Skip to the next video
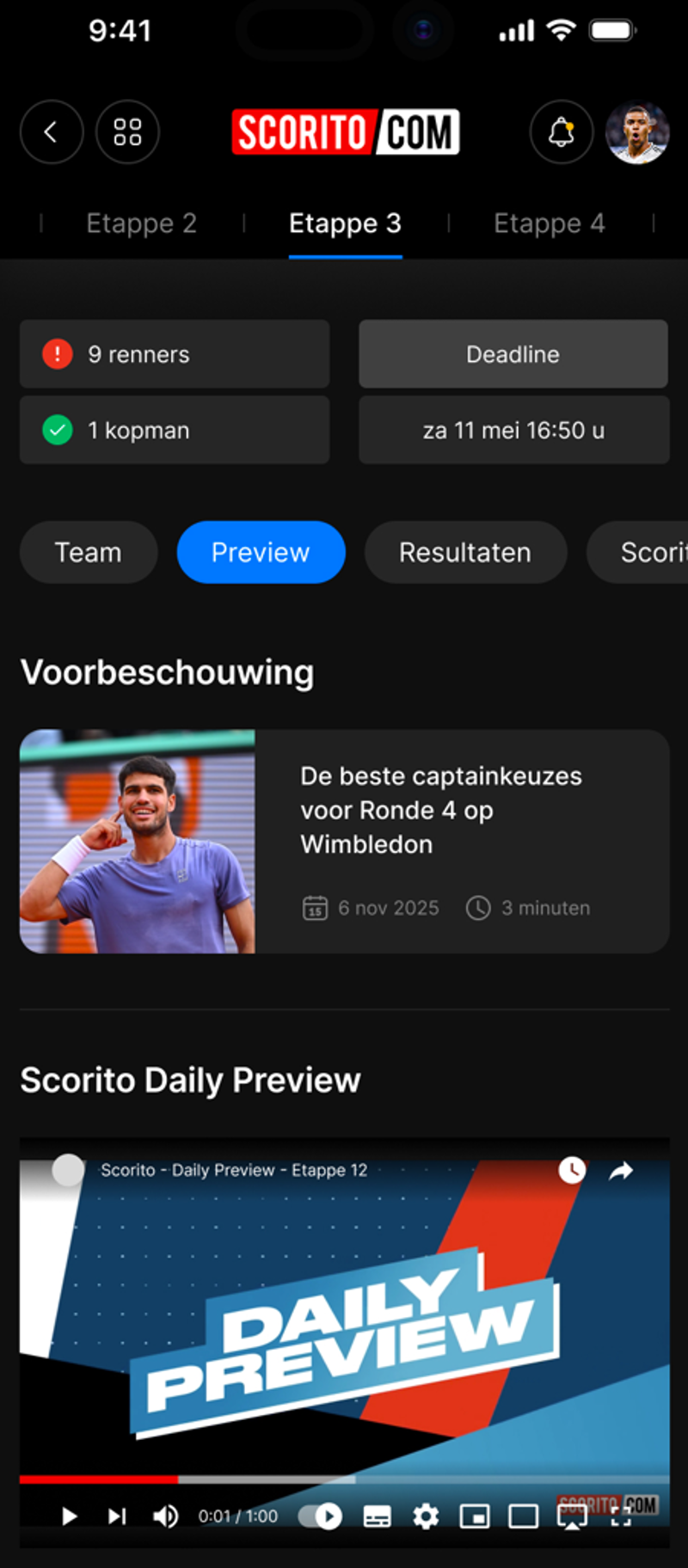 (118, 1517)
